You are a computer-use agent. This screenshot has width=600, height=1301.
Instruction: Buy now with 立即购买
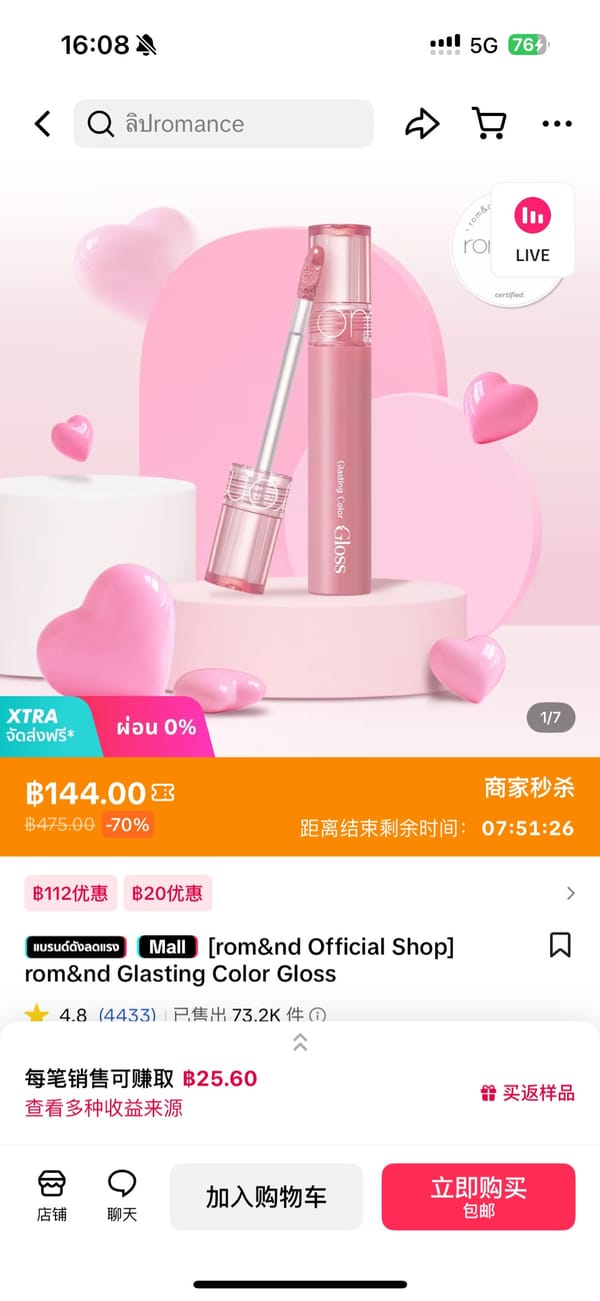click(478, 1197)
